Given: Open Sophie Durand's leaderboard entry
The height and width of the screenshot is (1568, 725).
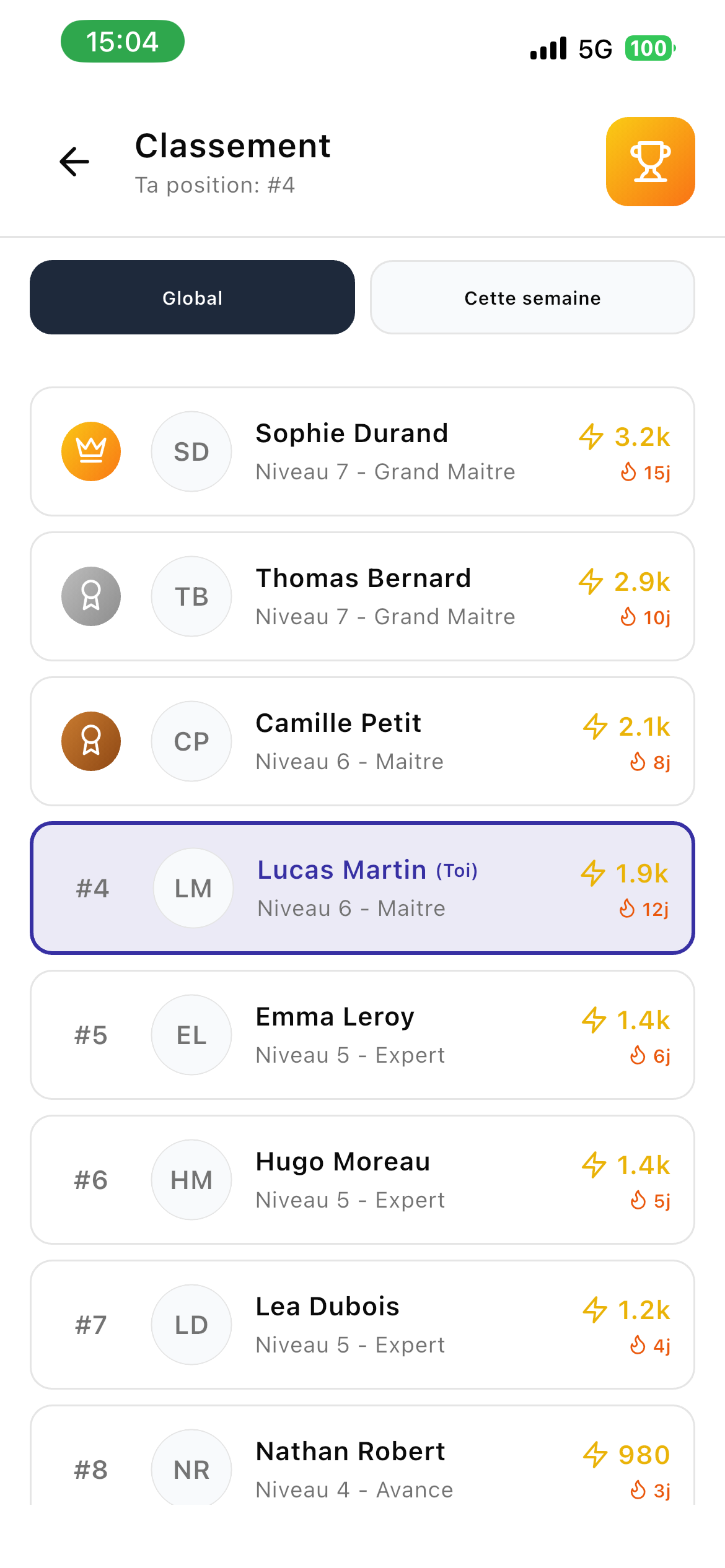Looking at the screenshot, I should [362, 451].
